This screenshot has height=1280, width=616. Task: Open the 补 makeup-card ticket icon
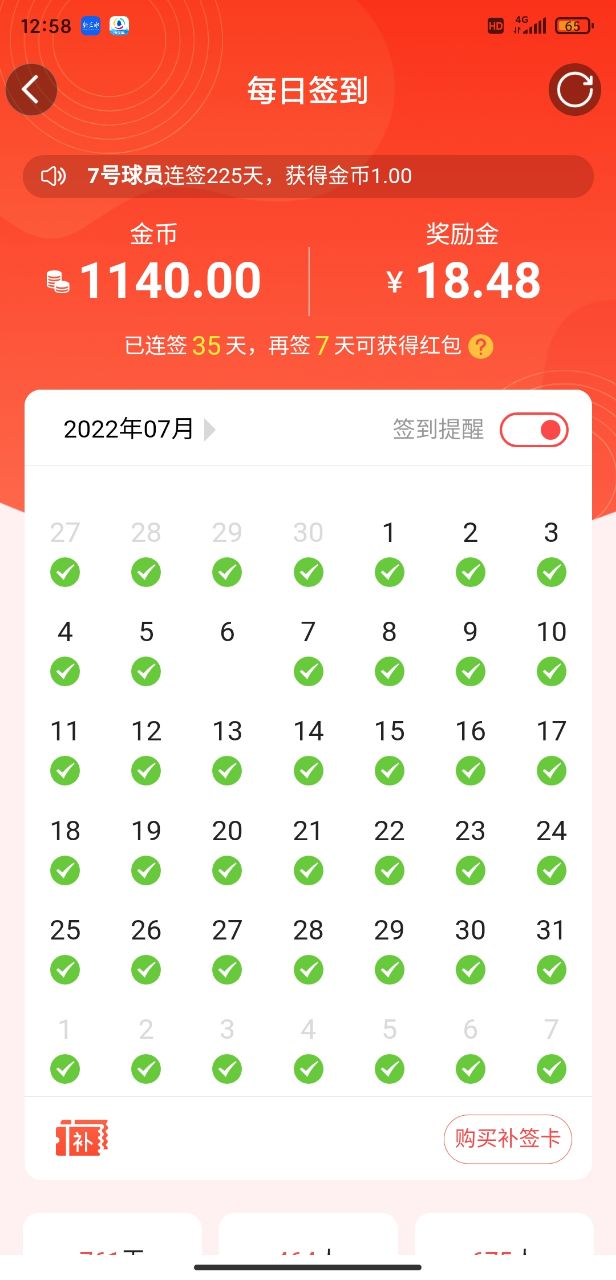click(82, 1138)
